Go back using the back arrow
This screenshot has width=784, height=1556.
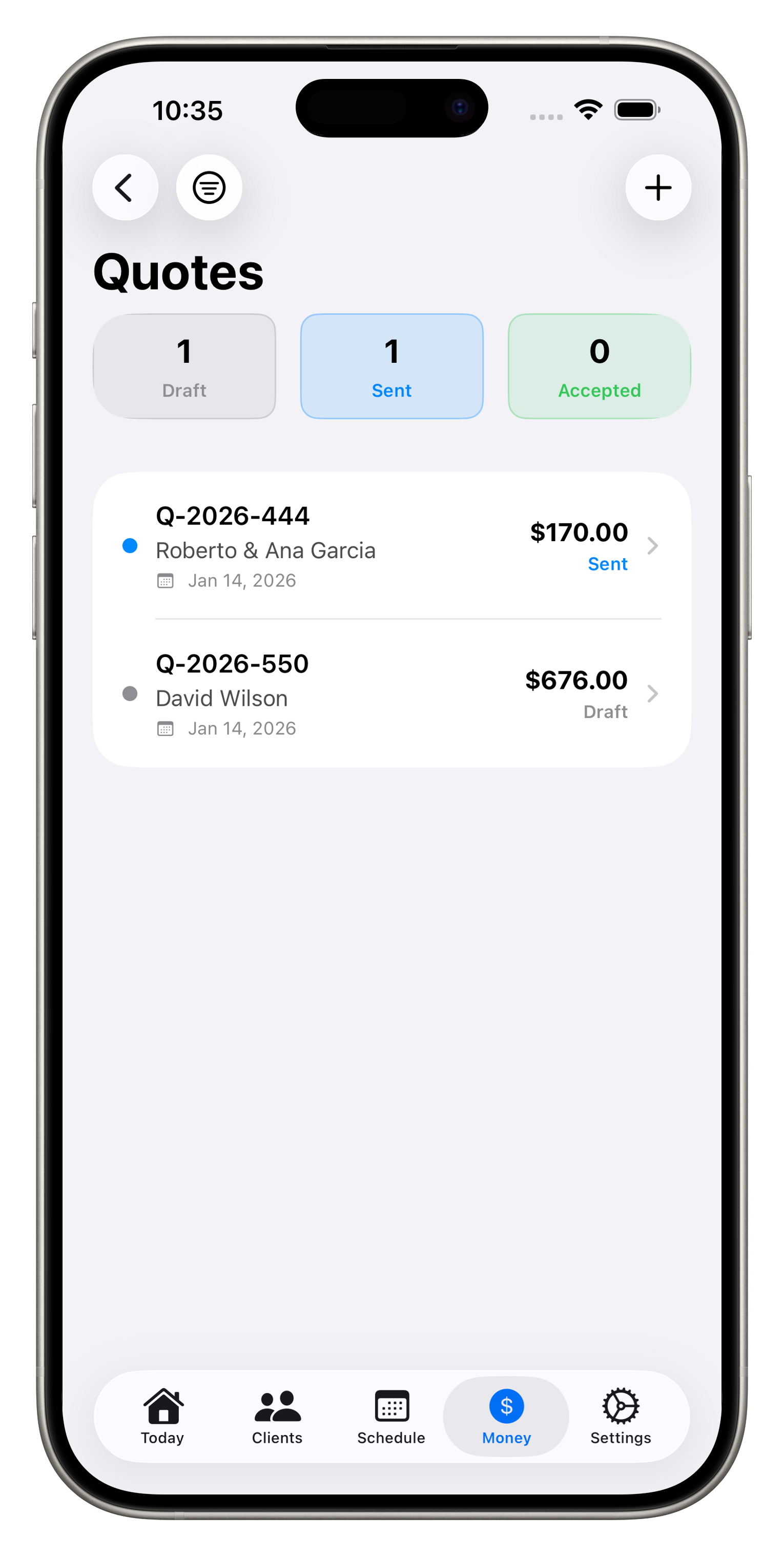(125, 187)
